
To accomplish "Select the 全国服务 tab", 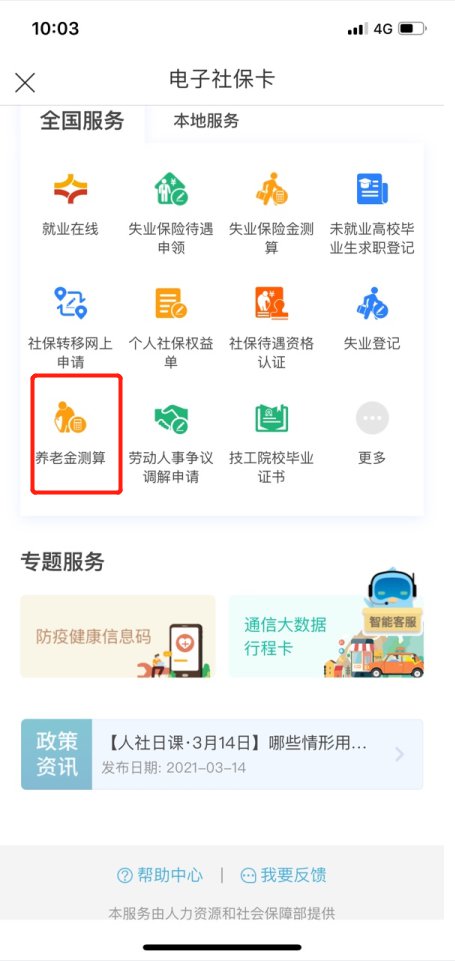I will 82,120.
